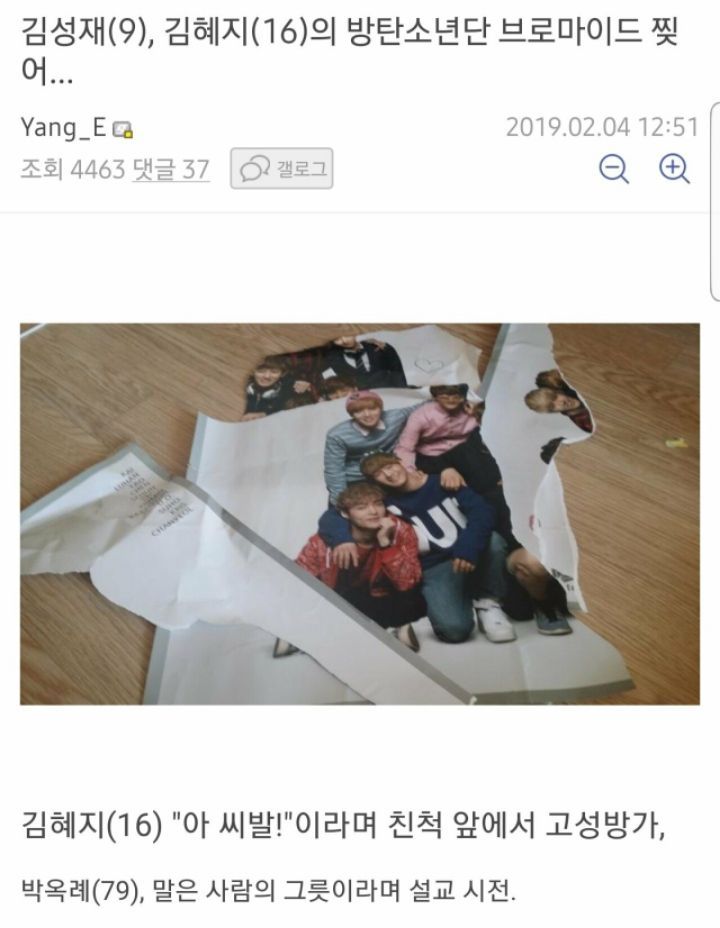The image size is (720, 928).
Task: Zoom in with the plus magnifier
Action: point(675,169)
